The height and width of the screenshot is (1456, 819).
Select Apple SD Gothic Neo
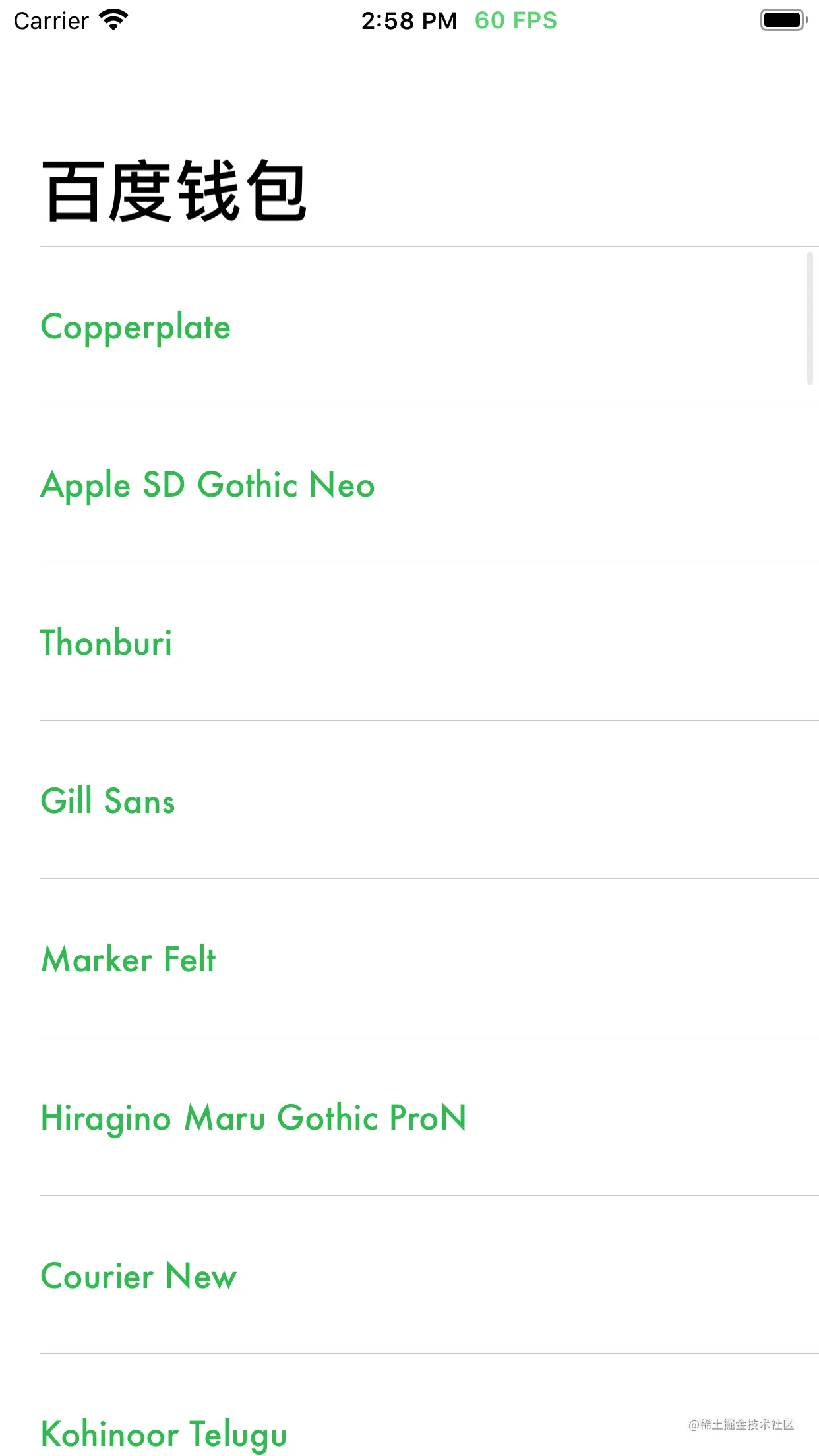coord(208,485)
